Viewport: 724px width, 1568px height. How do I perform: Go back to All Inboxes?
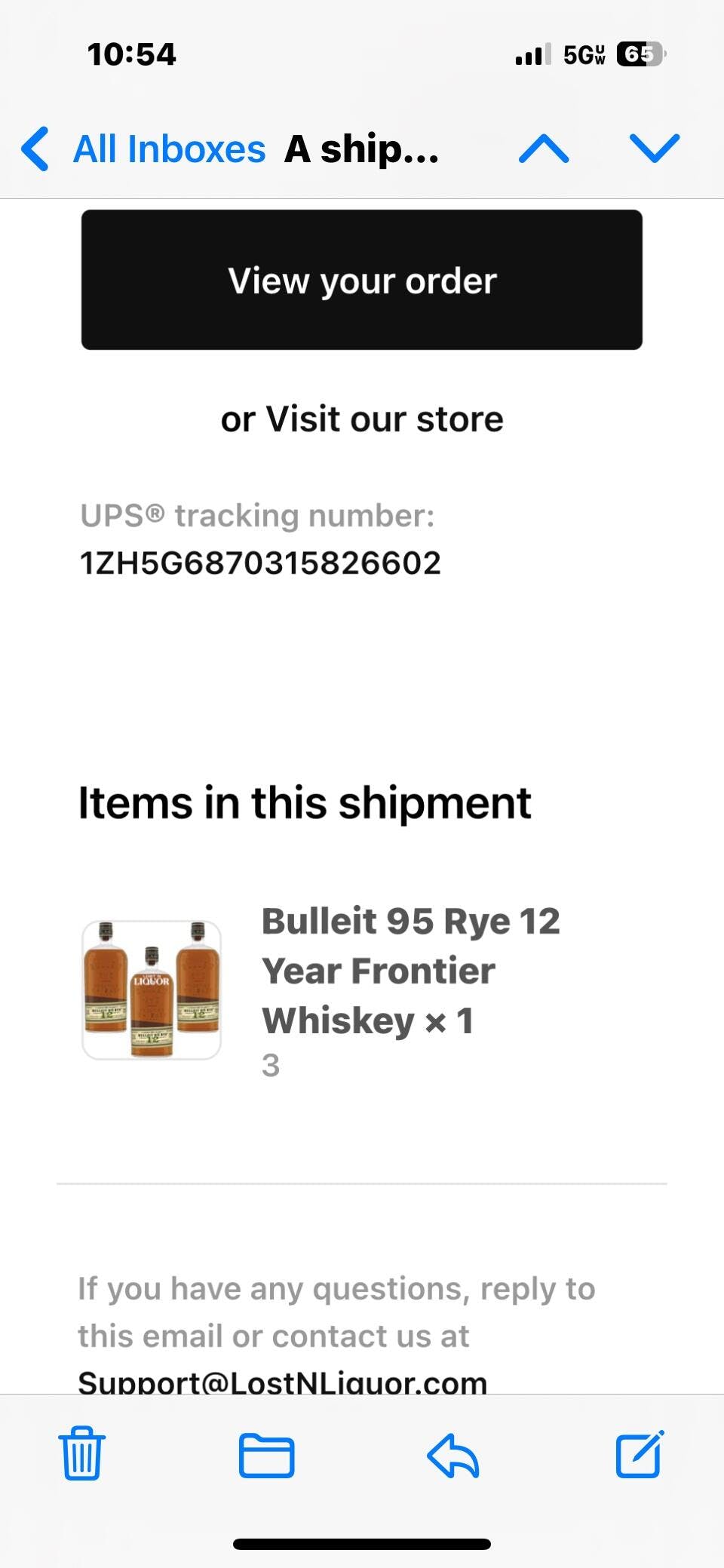point(143,149)
